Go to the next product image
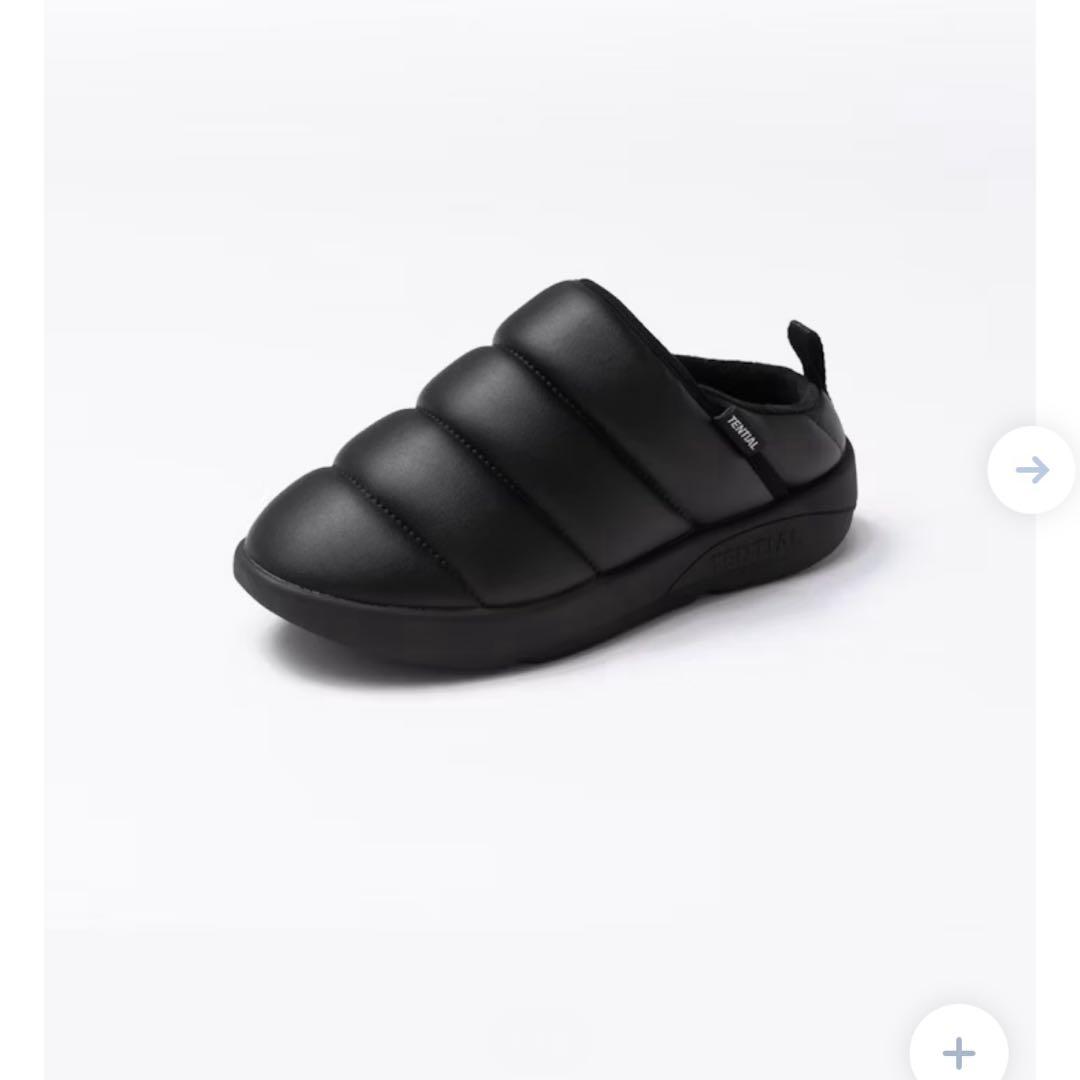The height and width of the screenshot is (1080, 1080). point(1031,469)
